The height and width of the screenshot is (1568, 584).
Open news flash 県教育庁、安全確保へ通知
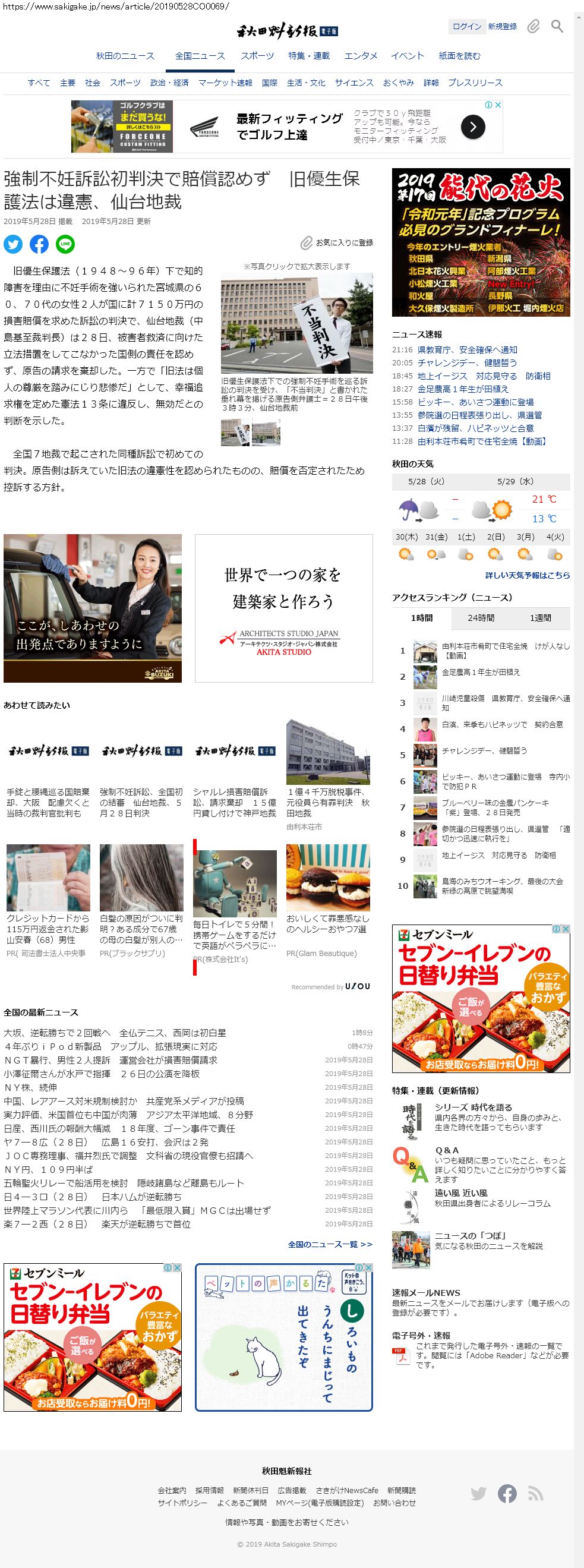pyautogui.click(x=467, y=349)
